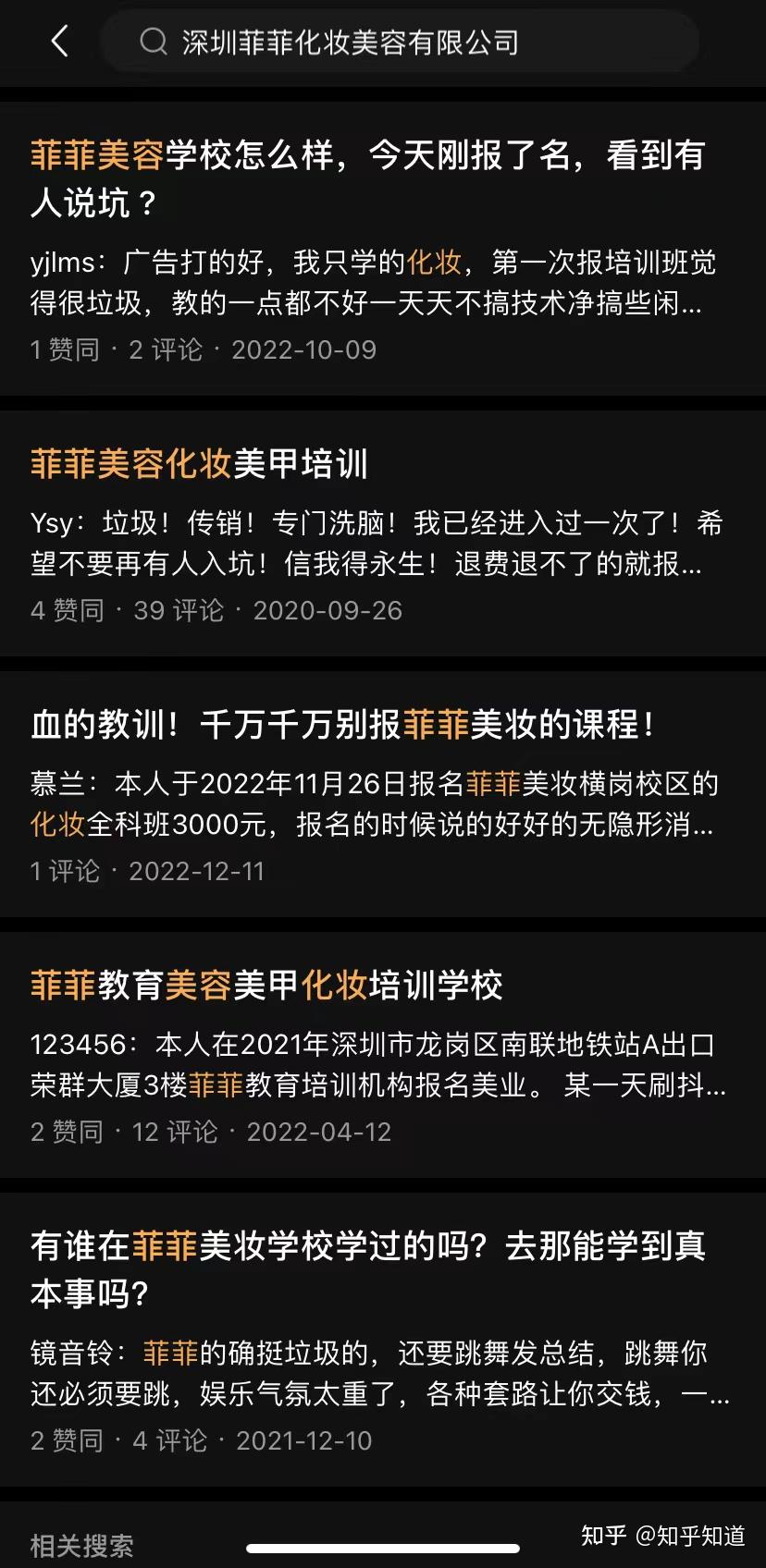Tap the search box with 深圳菲菲化妆美容有限公司
Viewport: 766px width, 1568px height.
tap(400, 42)
